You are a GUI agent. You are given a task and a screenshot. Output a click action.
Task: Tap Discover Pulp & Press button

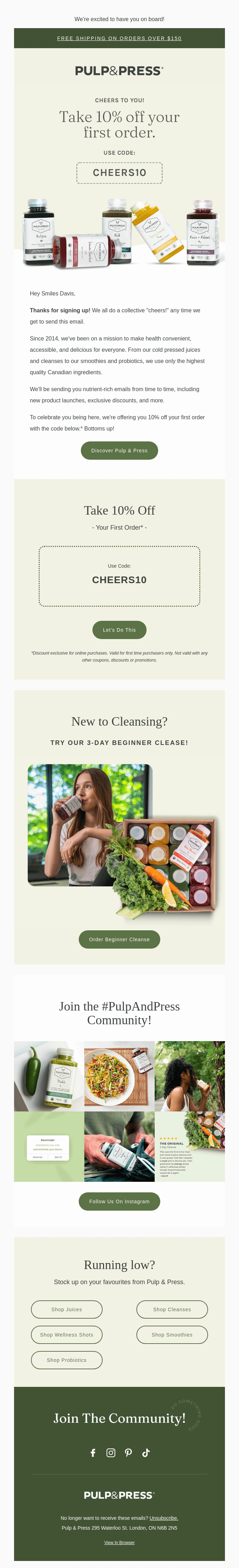[x=119, y=451]
